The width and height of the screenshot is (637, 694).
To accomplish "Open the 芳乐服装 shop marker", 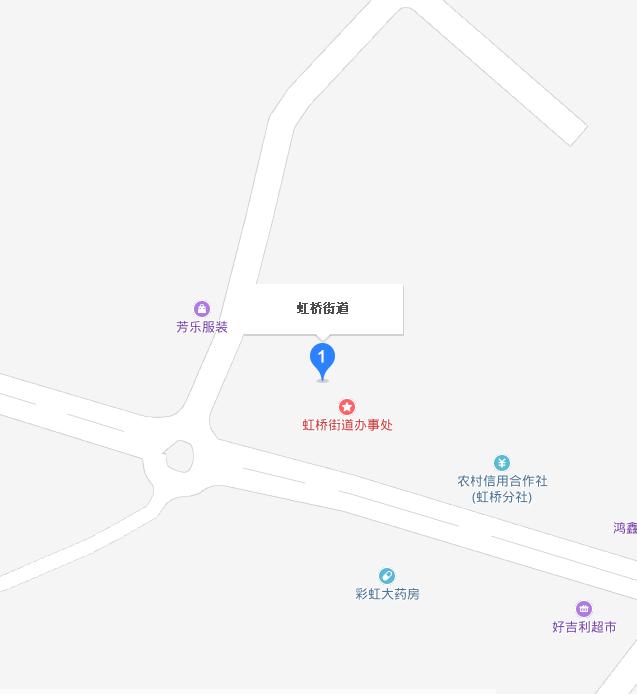I will [x=202, y=309].
